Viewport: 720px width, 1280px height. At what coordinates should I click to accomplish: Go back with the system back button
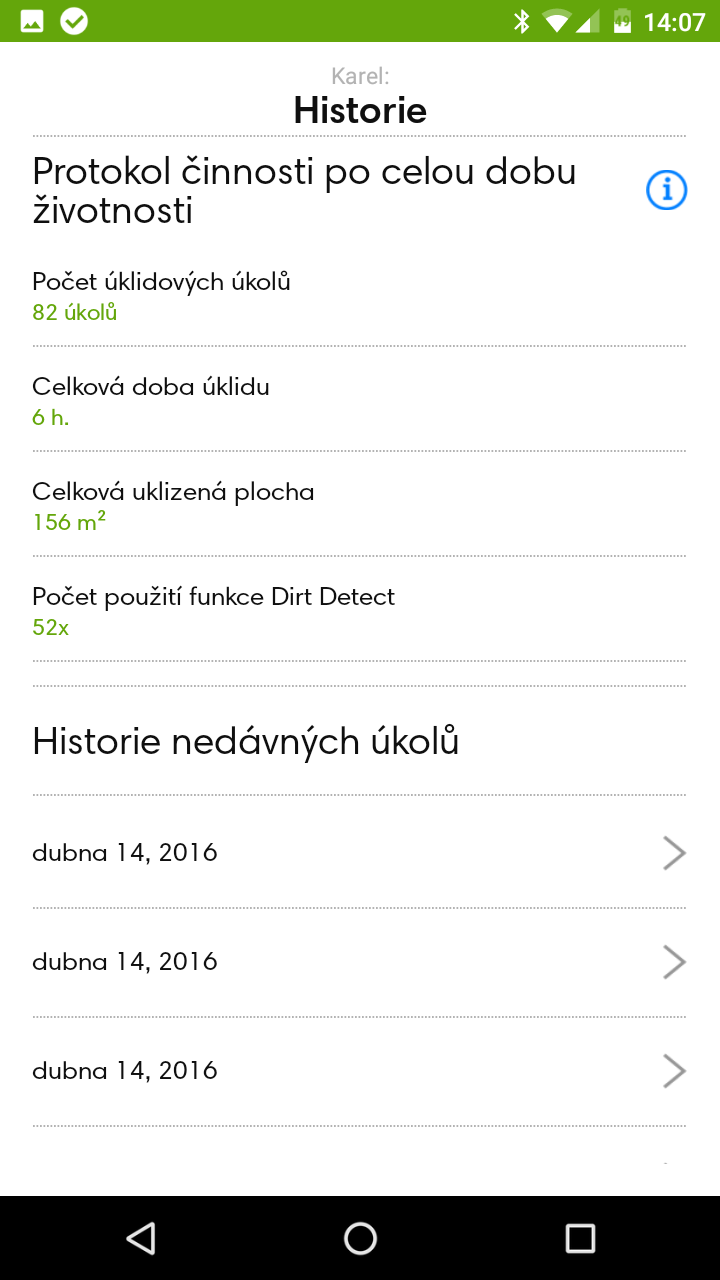(x=141, y=1238)
